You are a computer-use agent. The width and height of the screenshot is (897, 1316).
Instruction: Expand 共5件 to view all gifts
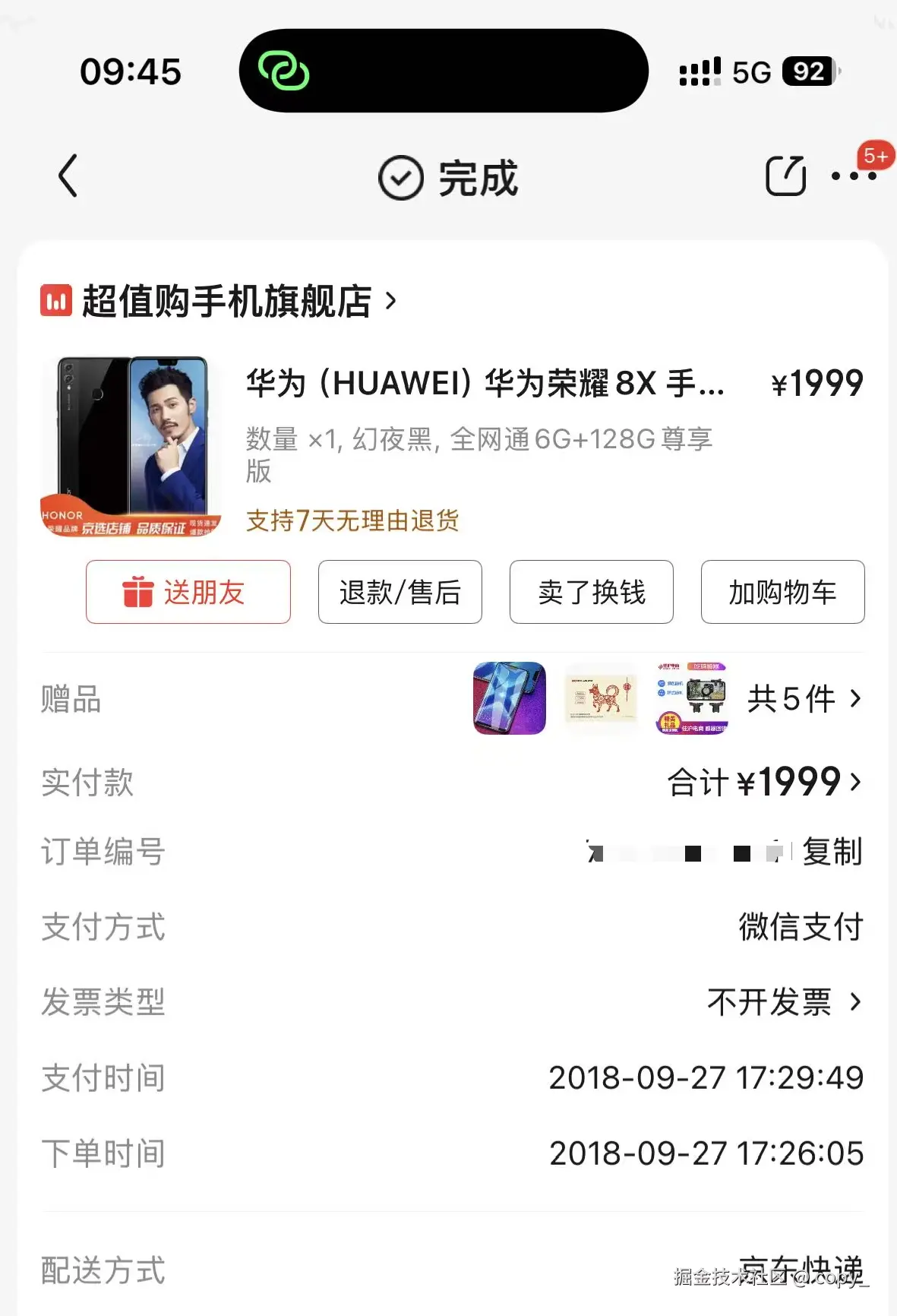pyautogui.click(x=801, y=700)
